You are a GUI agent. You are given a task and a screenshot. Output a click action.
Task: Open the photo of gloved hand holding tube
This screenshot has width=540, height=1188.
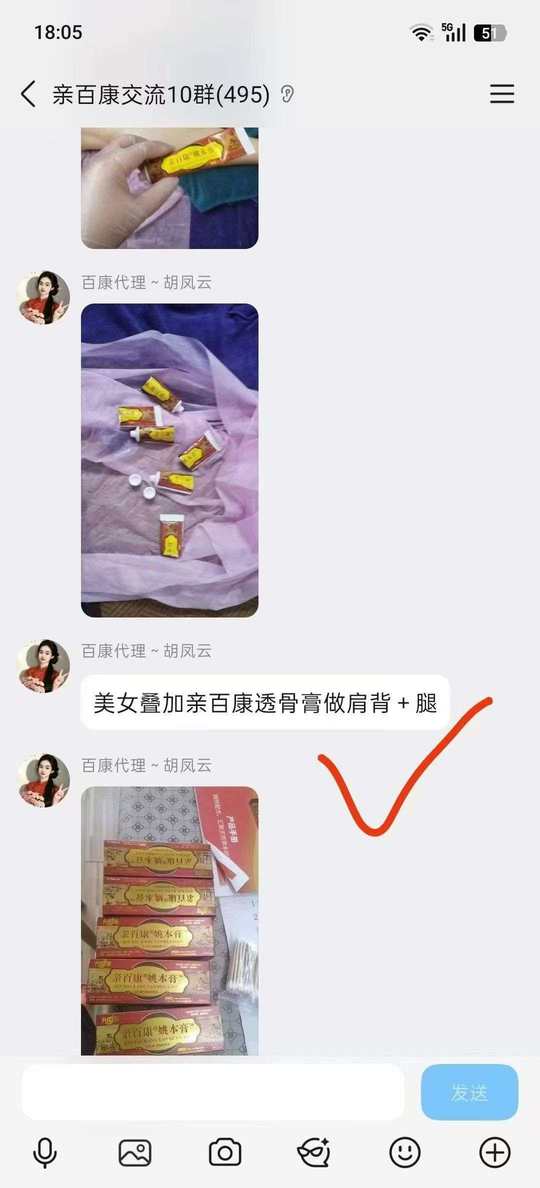170,188
